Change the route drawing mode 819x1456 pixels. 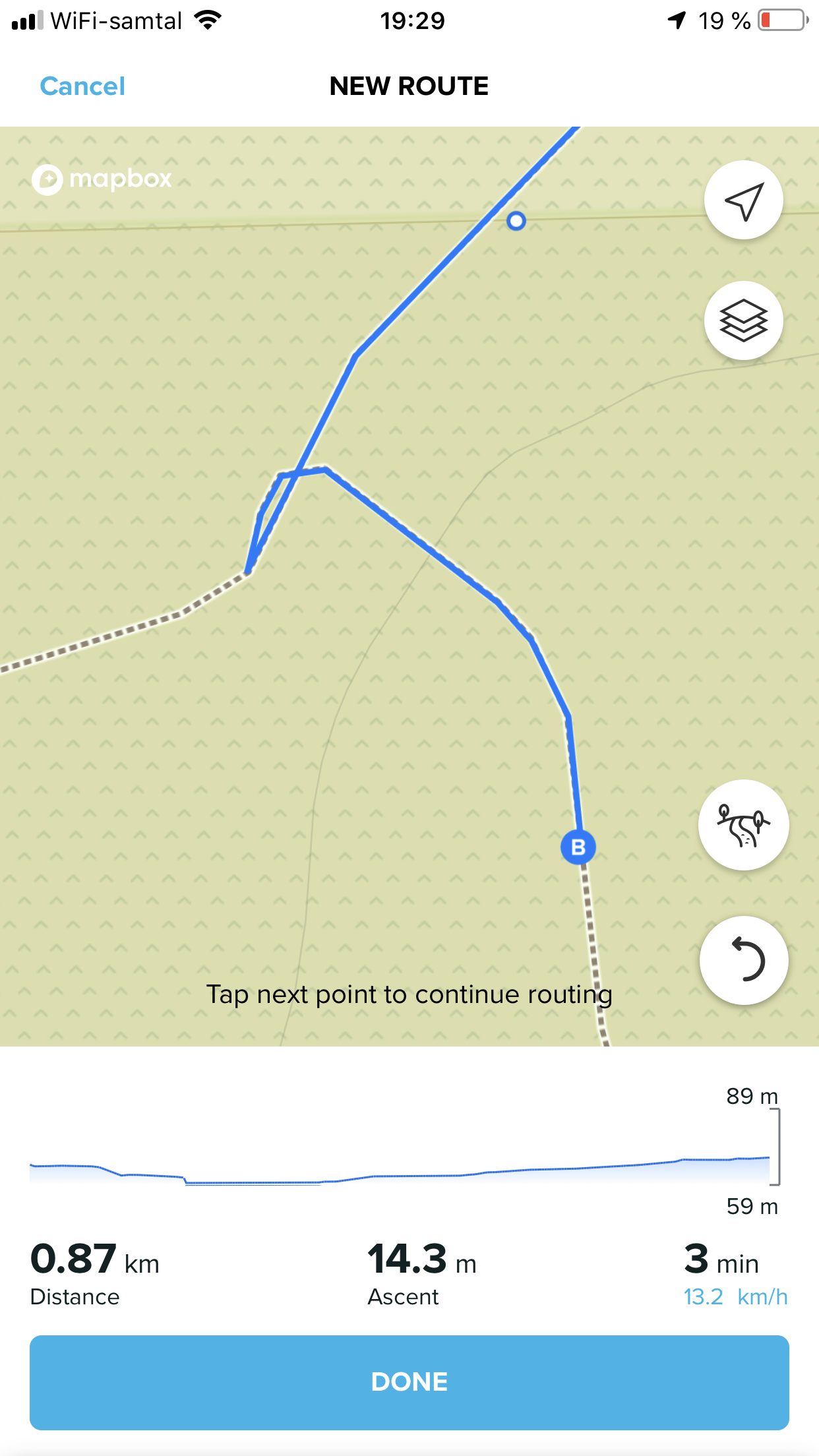click(x=743, y=825)
